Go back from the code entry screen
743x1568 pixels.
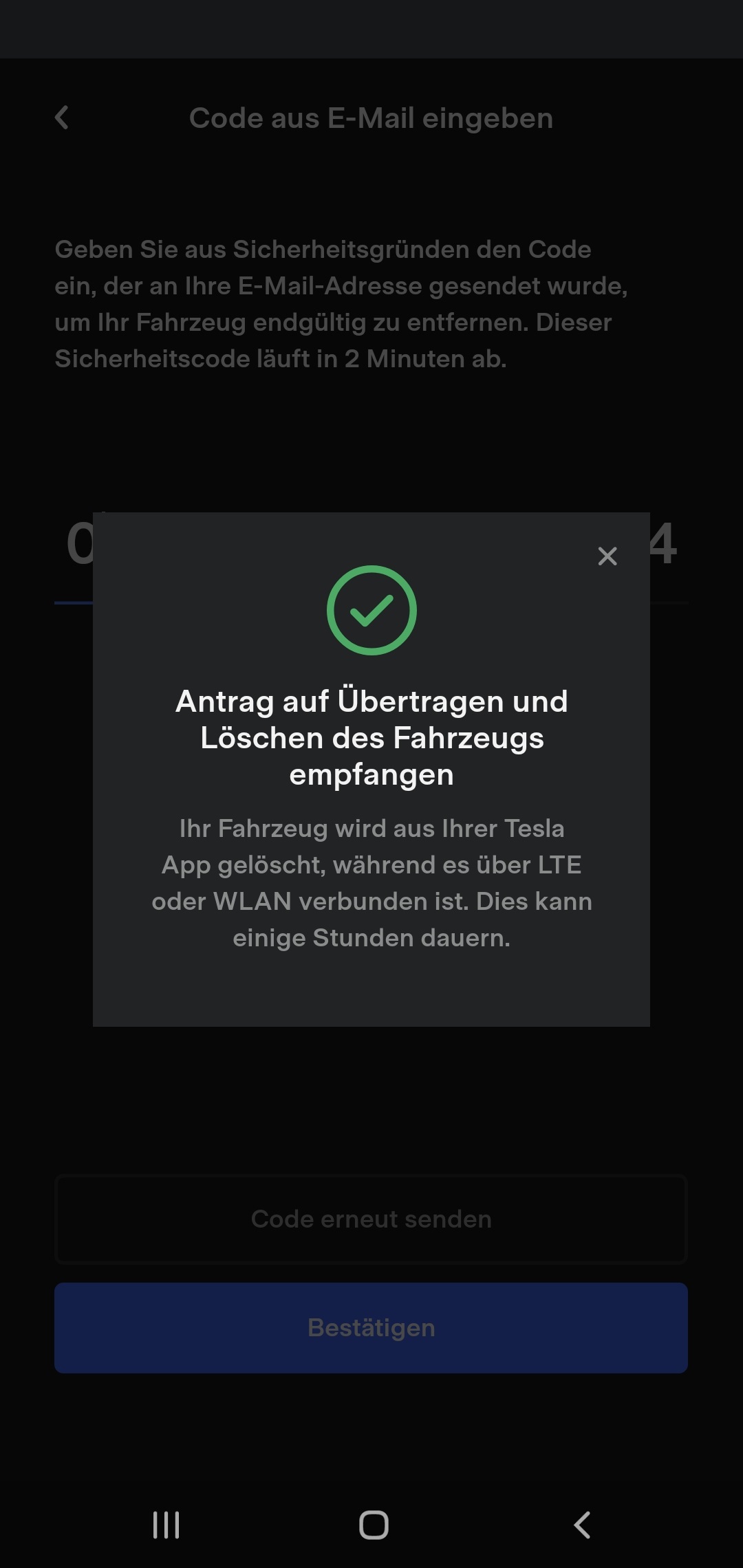[x=62, y=118]
